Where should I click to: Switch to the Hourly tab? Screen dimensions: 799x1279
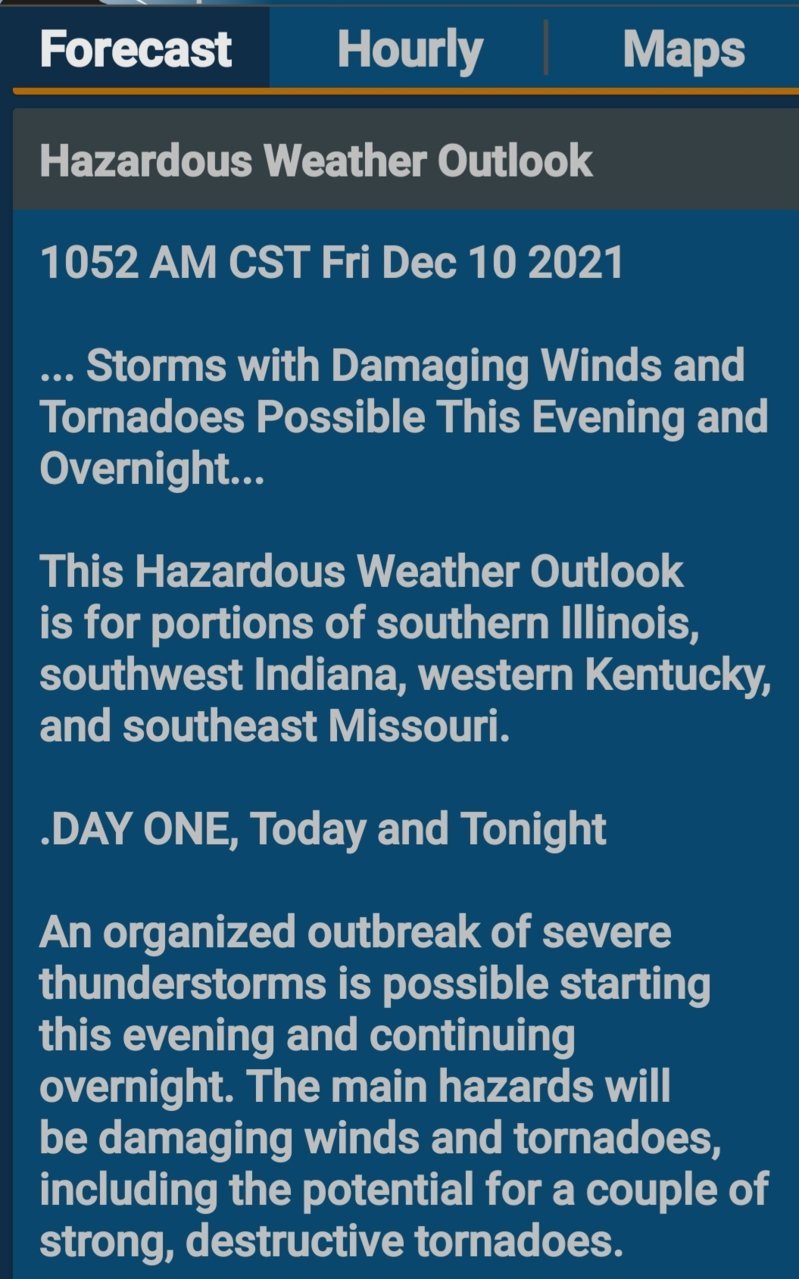point(409,49)
